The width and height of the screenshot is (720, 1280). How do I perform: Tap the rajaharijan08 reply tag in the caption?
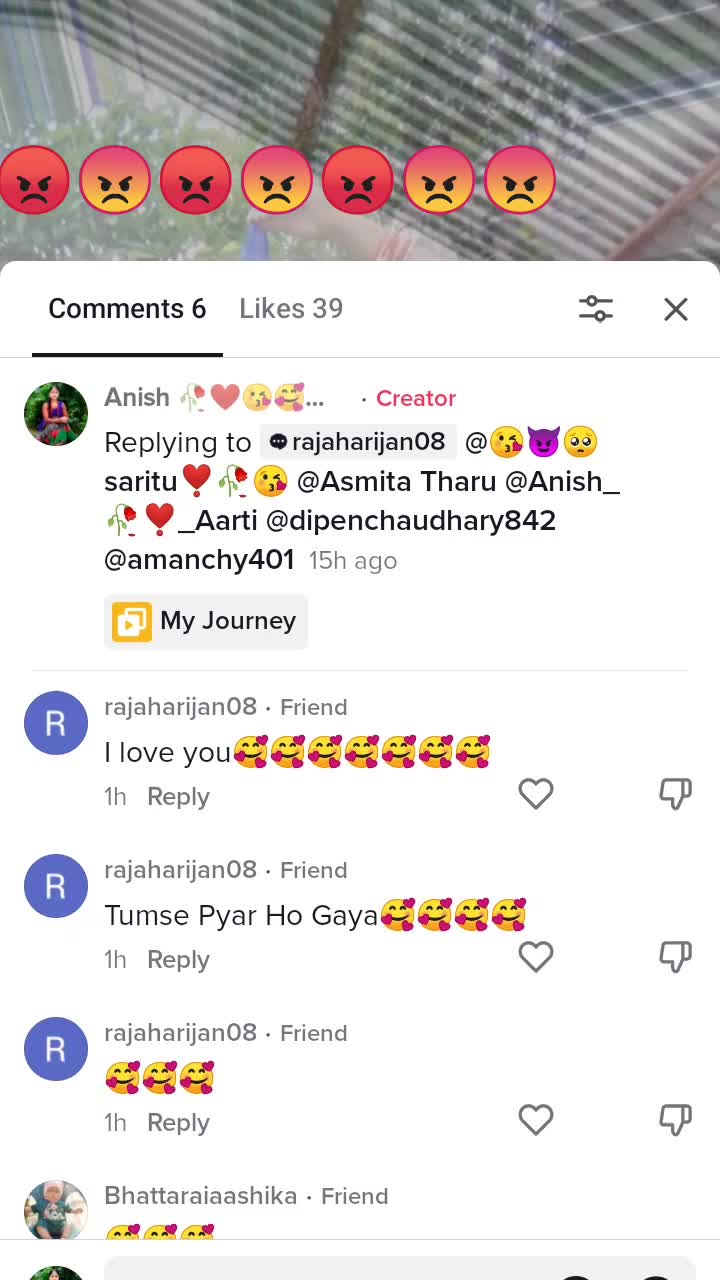point(358,442)
